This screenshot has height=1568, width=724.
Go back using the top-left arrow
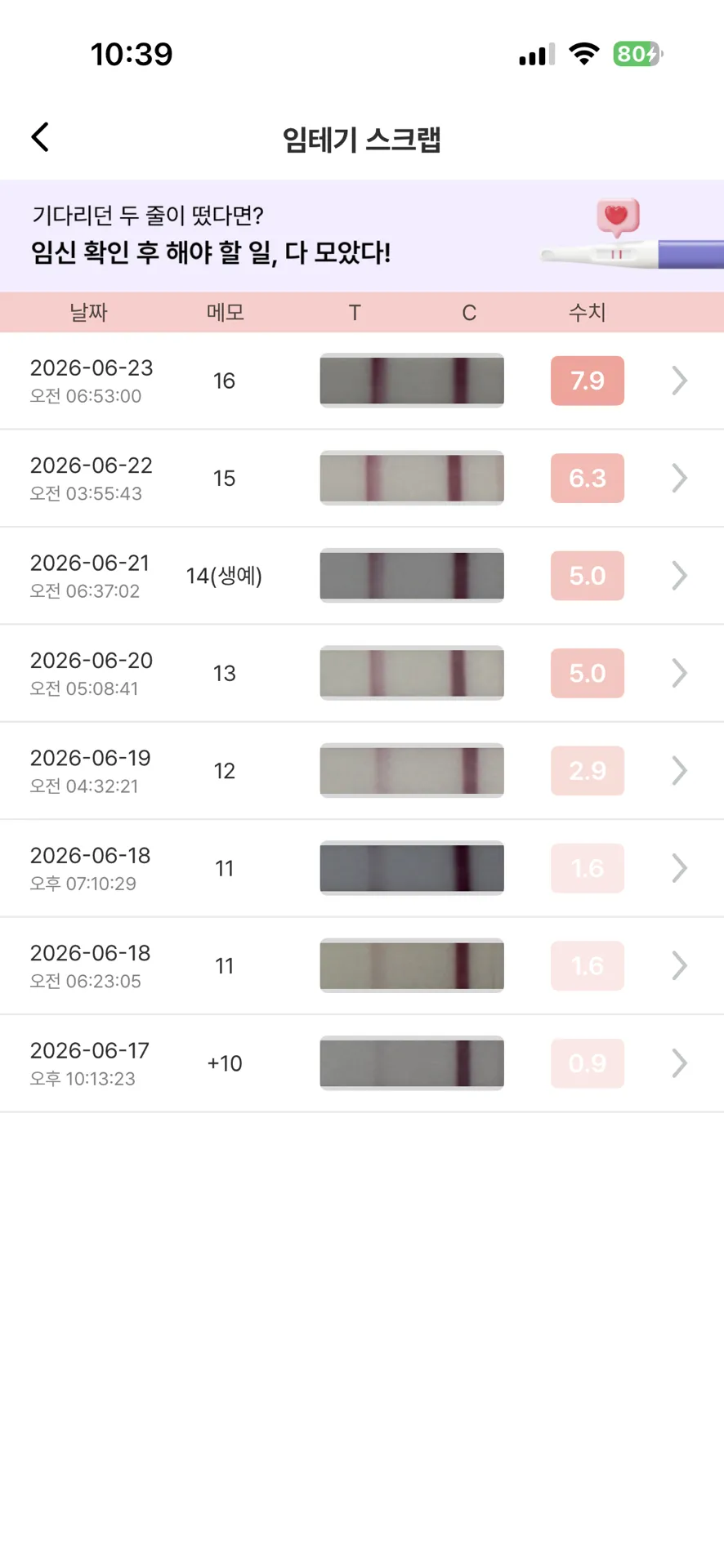click(x=40, y=137)
